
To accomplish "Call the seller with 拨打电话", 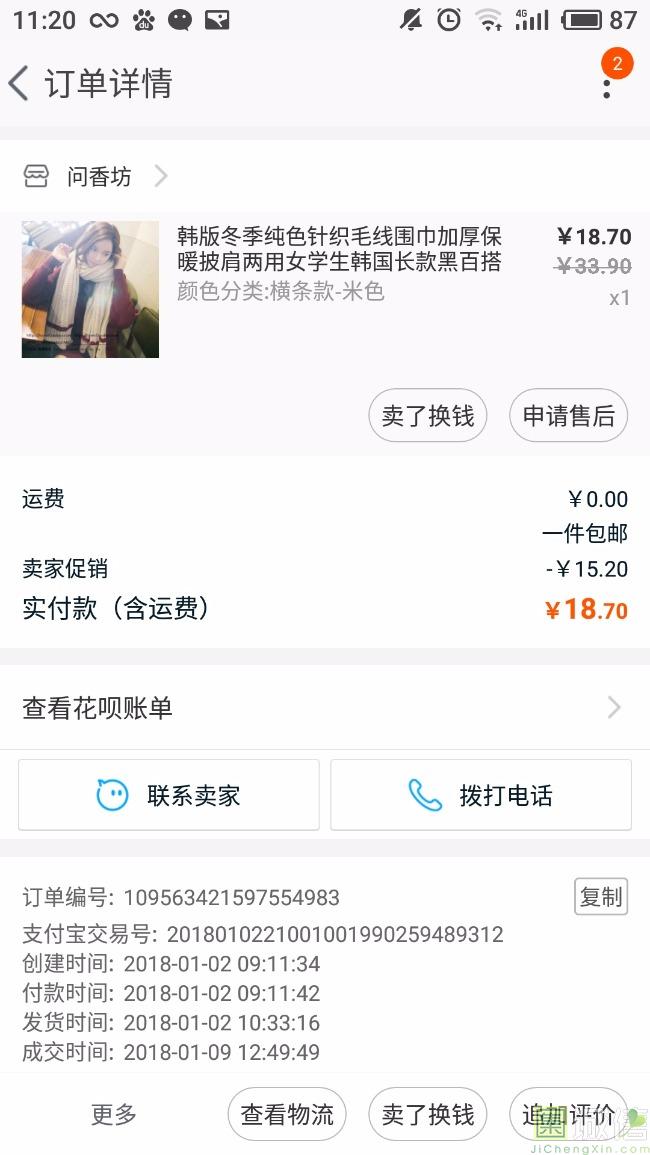I will coord(481,795).
